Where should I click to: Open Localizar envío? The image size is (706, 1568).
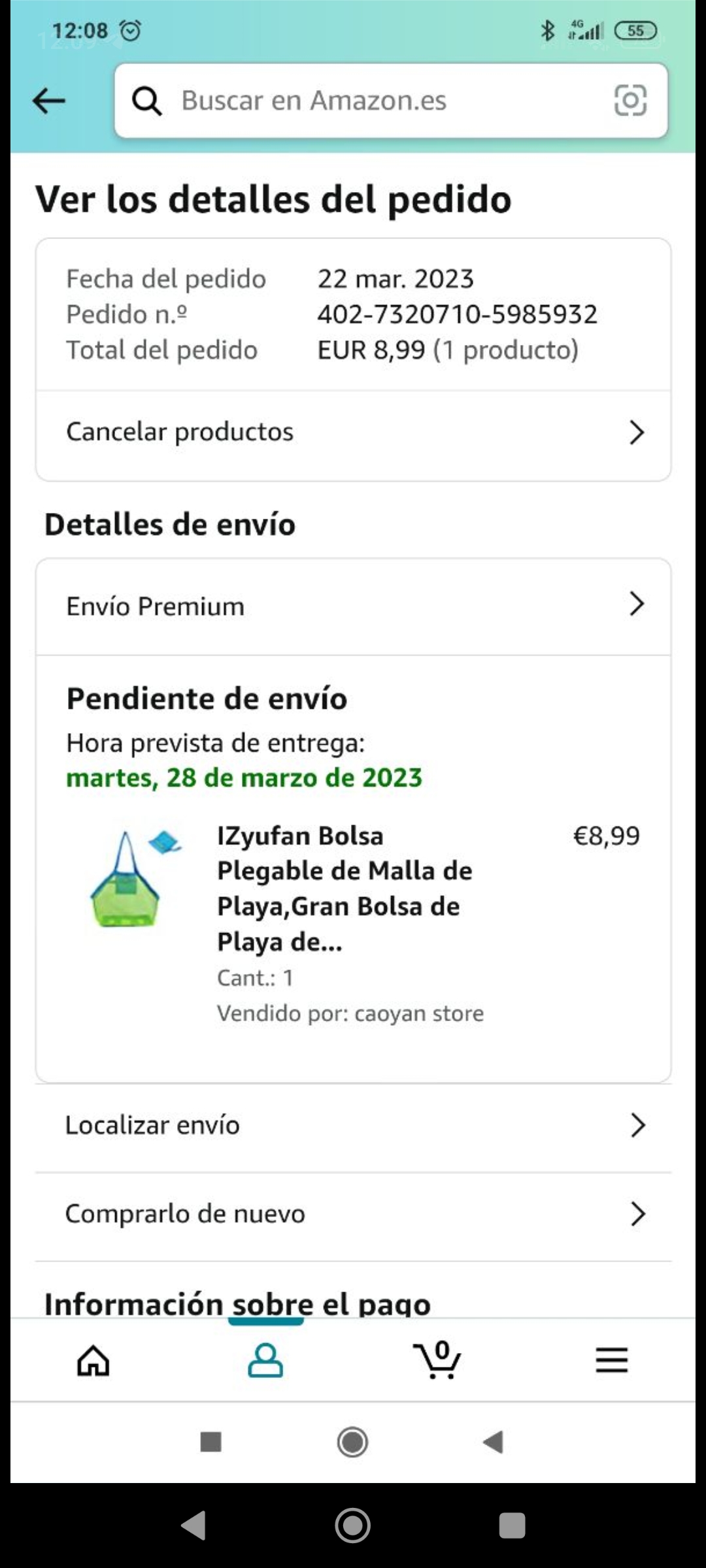coord(353,1125)
